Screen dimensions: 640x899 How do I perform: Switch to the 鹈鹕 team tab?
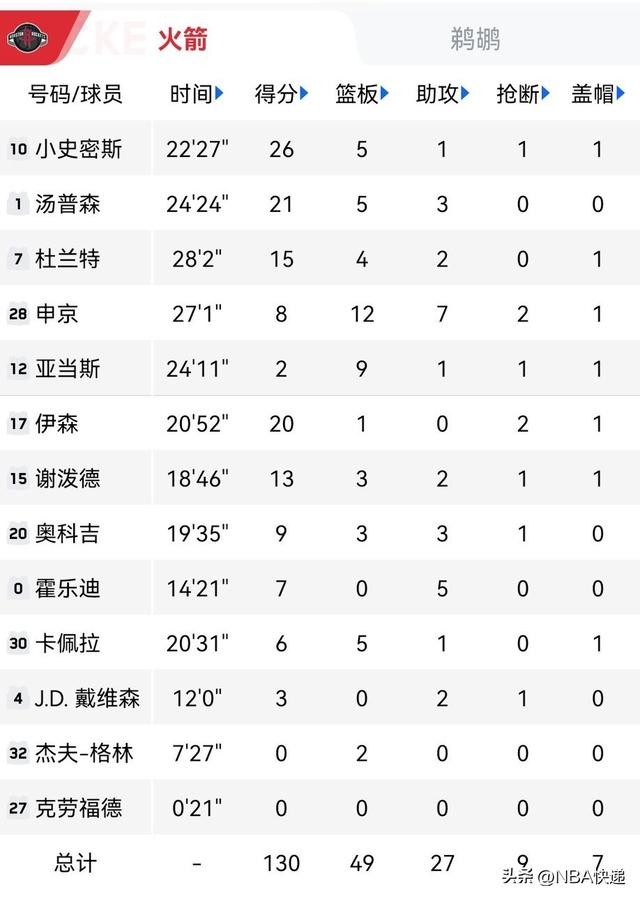click(474, 39)
